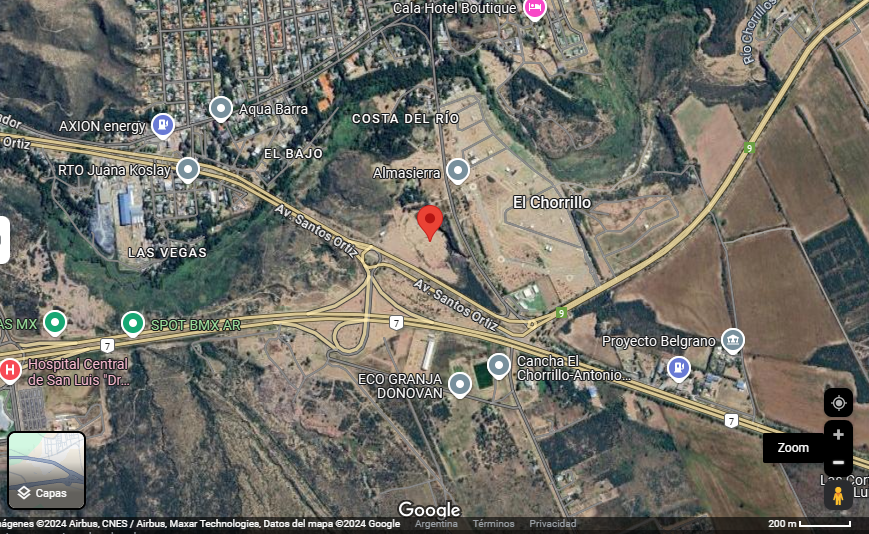
Task: Open the Capas layers switcher
Action: pos(47,470)
